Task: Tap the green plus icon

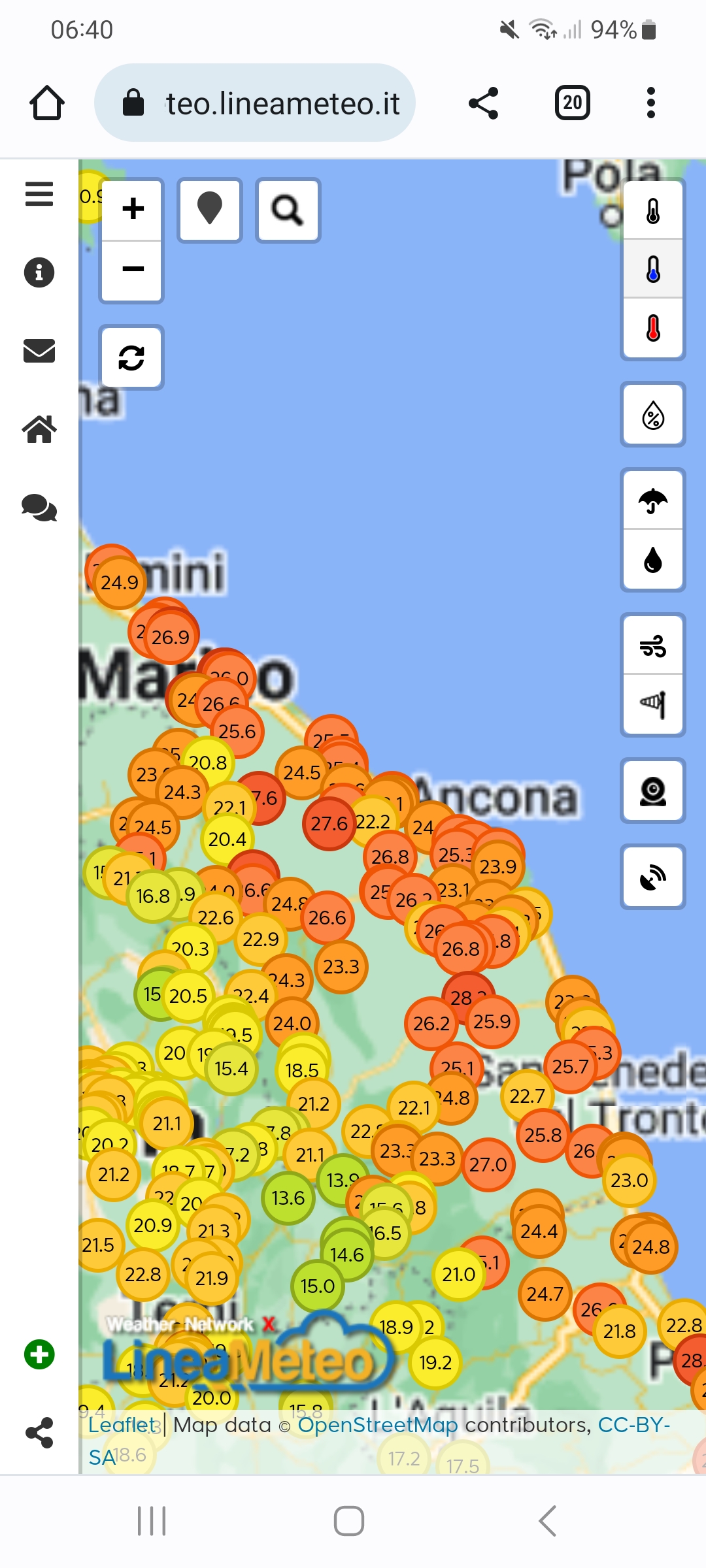Action: pos(39,1354)
